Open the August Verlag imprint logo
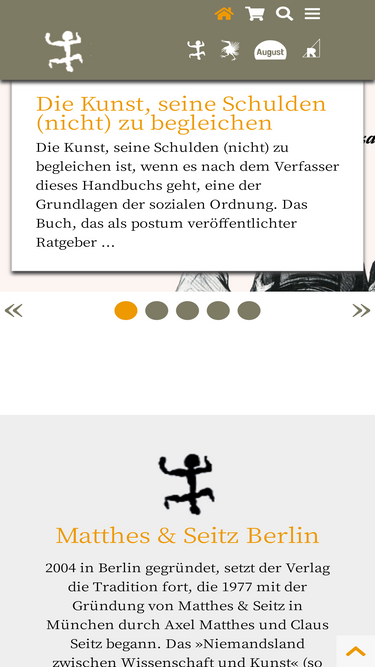 pyautogui.click(x=270, y=51)
